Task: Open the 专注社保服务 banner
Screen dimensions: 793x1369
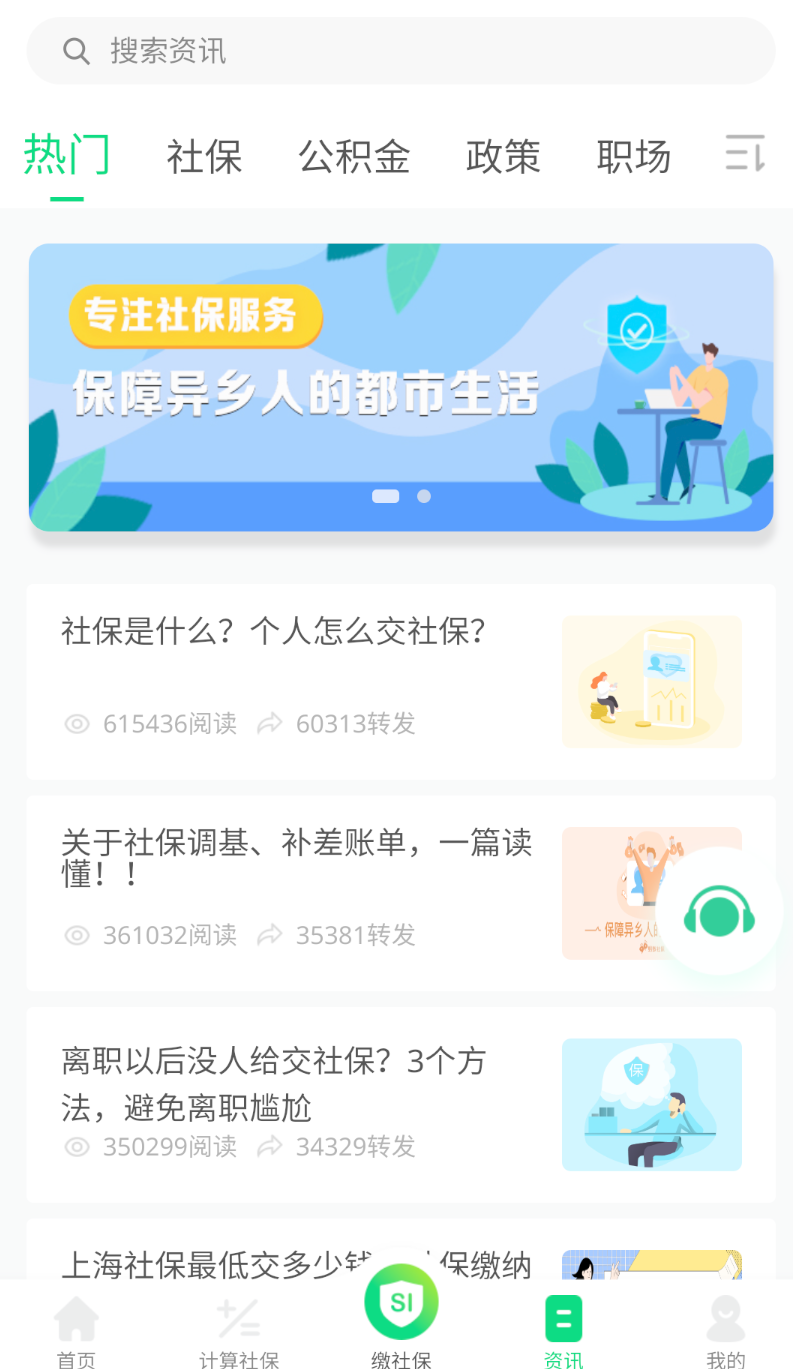Action: 401,387
